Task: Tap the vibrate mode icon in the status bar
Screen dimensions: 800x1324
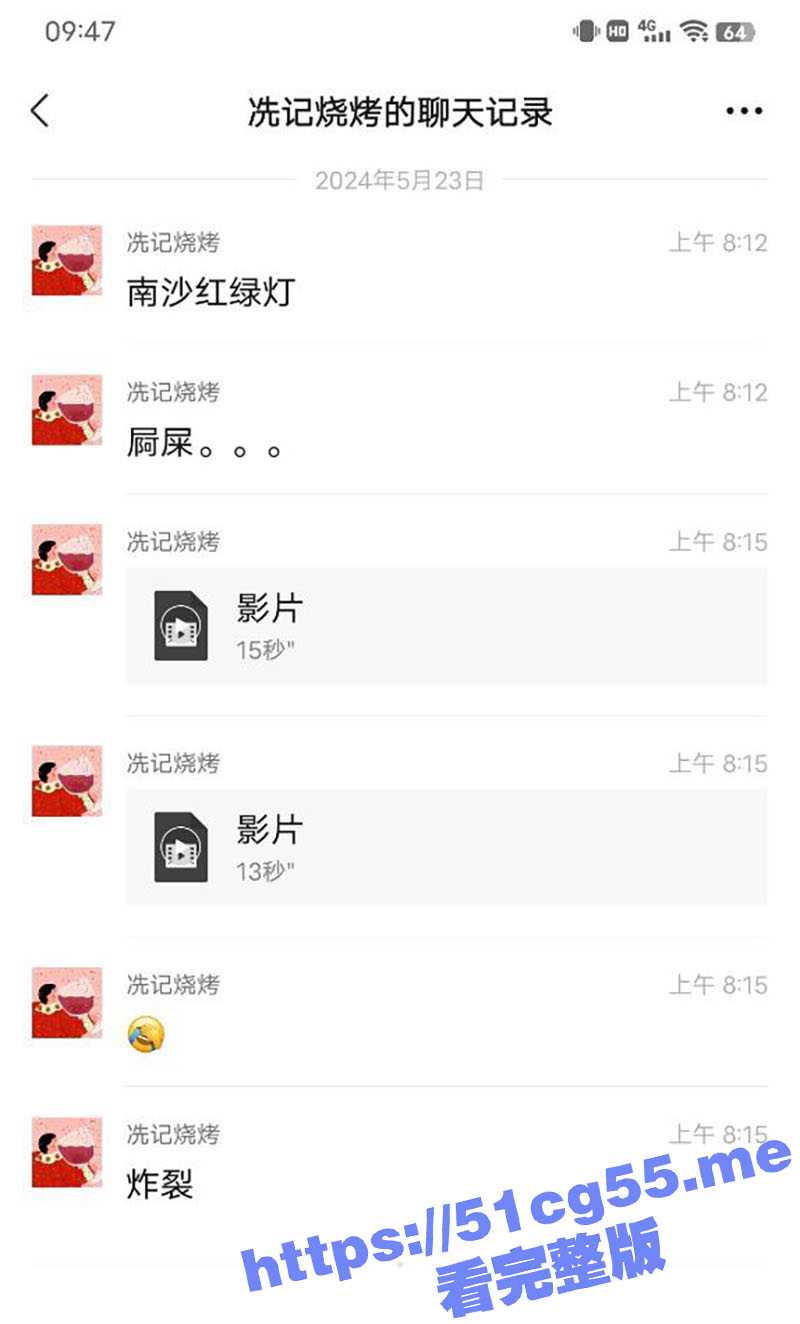Action: point(583,31)
